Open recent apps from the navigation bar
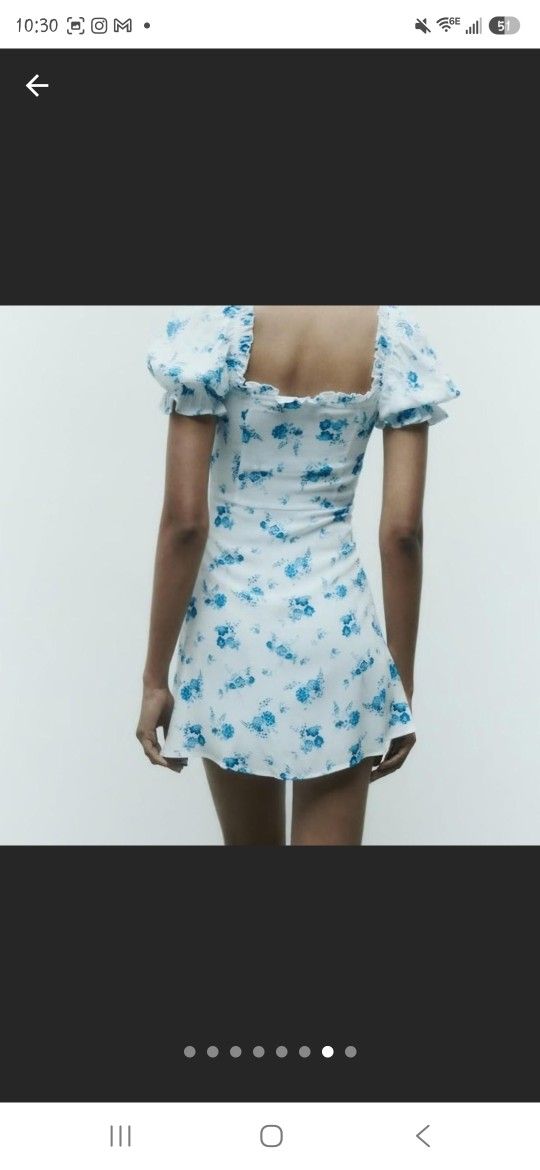540x1170 pixels. (120, 1136)
